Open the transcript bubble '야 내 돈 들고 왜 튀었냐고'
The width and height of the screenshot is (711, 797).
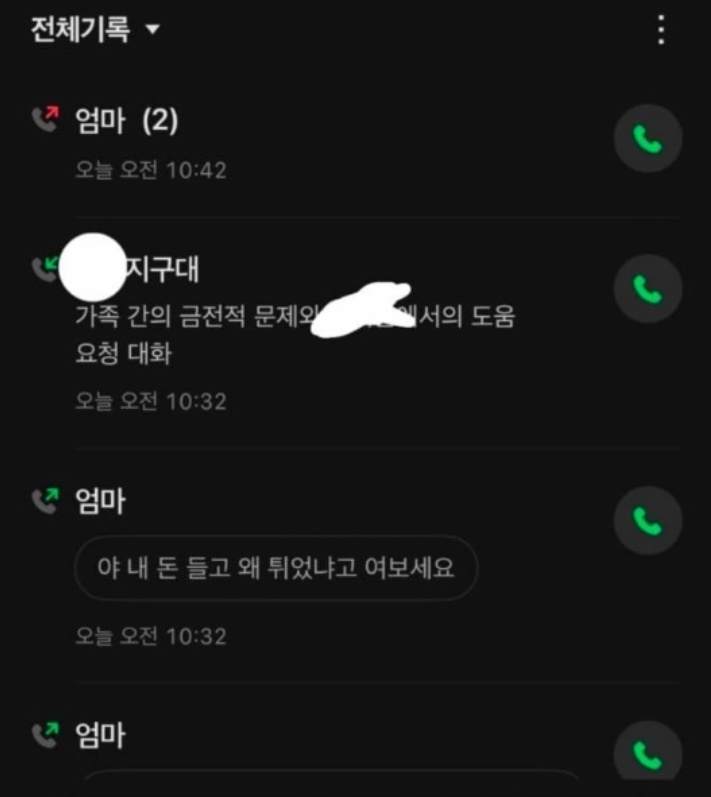click(x=276, y=568)
